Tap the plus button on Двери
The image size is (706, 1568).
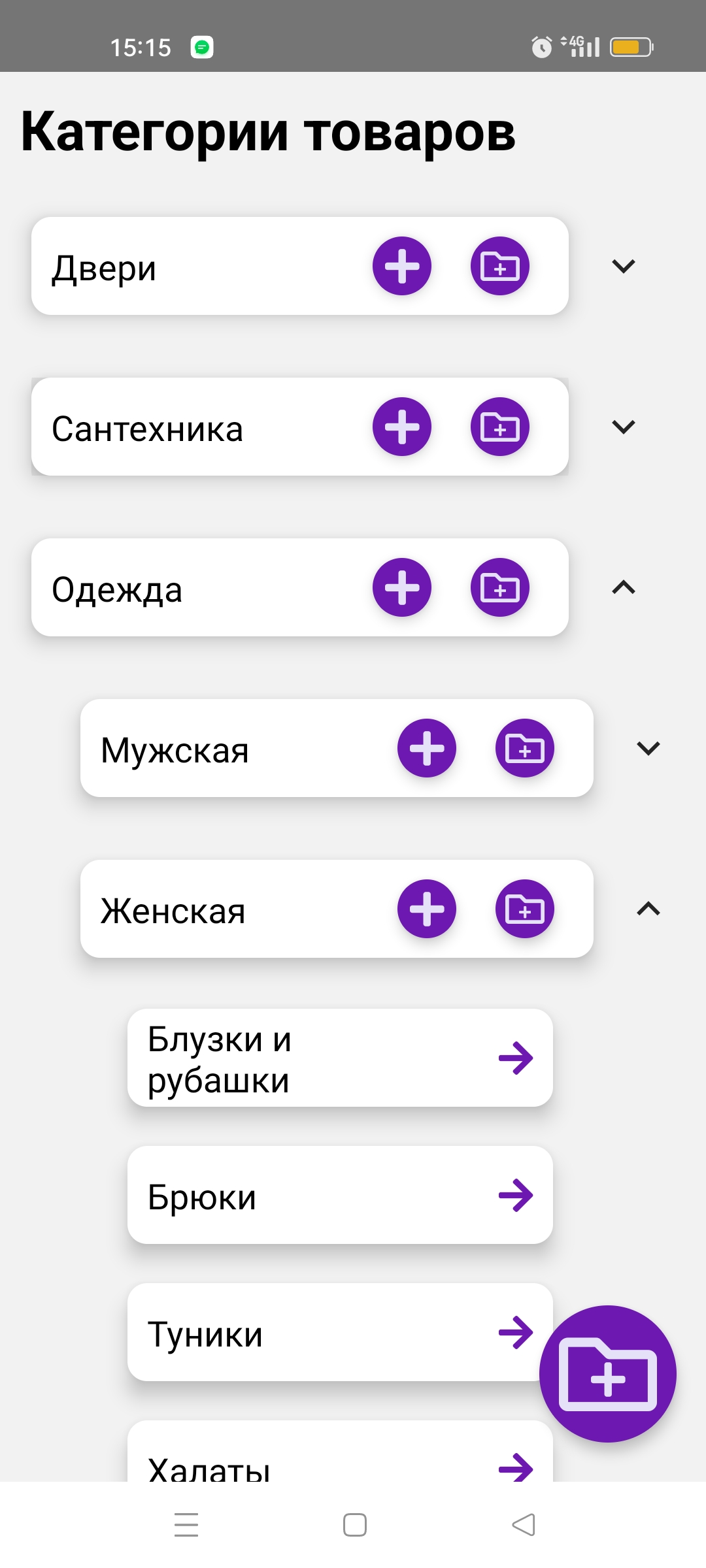pyautogui.click(x=401, y=266)
